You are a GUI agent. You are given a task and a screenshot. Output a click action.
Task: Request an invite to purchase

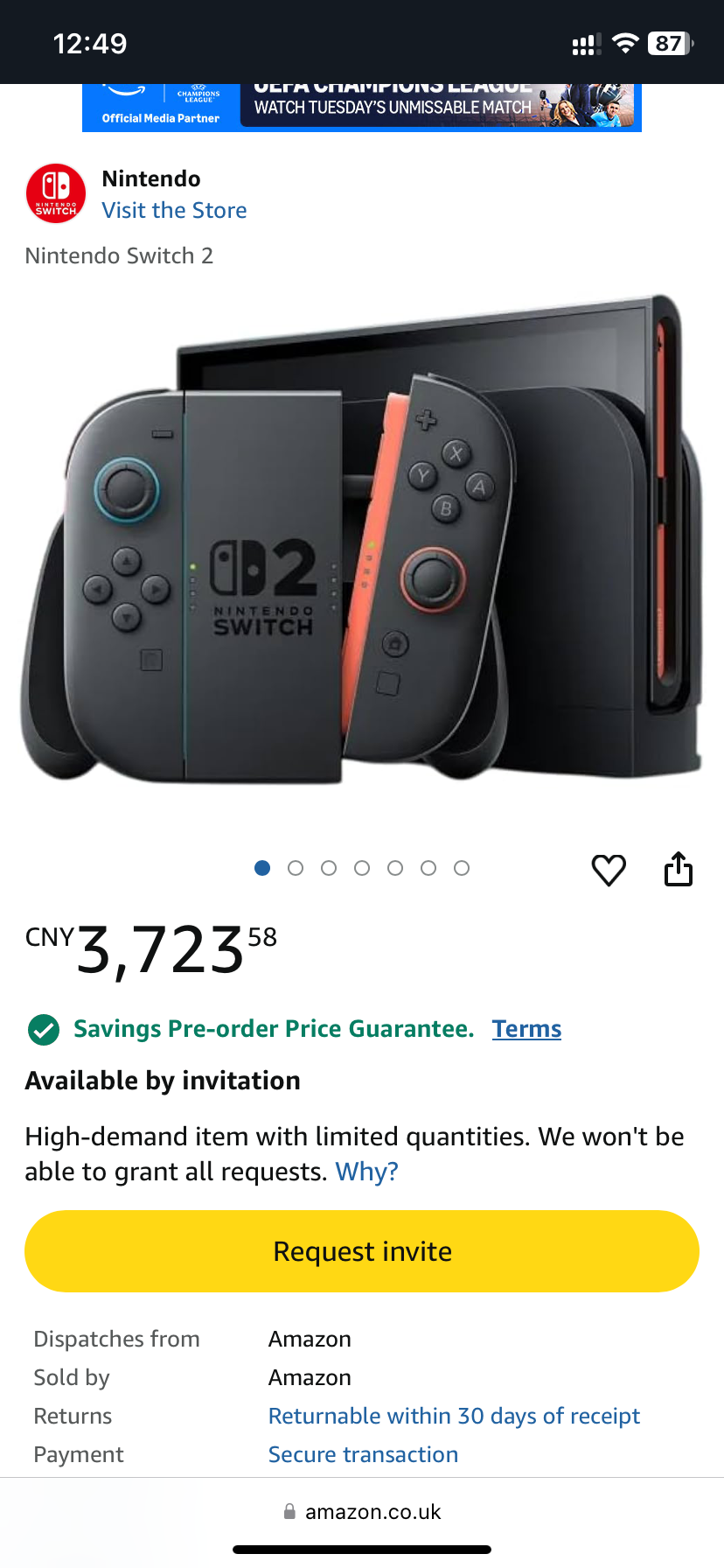tap(362, 1251)
